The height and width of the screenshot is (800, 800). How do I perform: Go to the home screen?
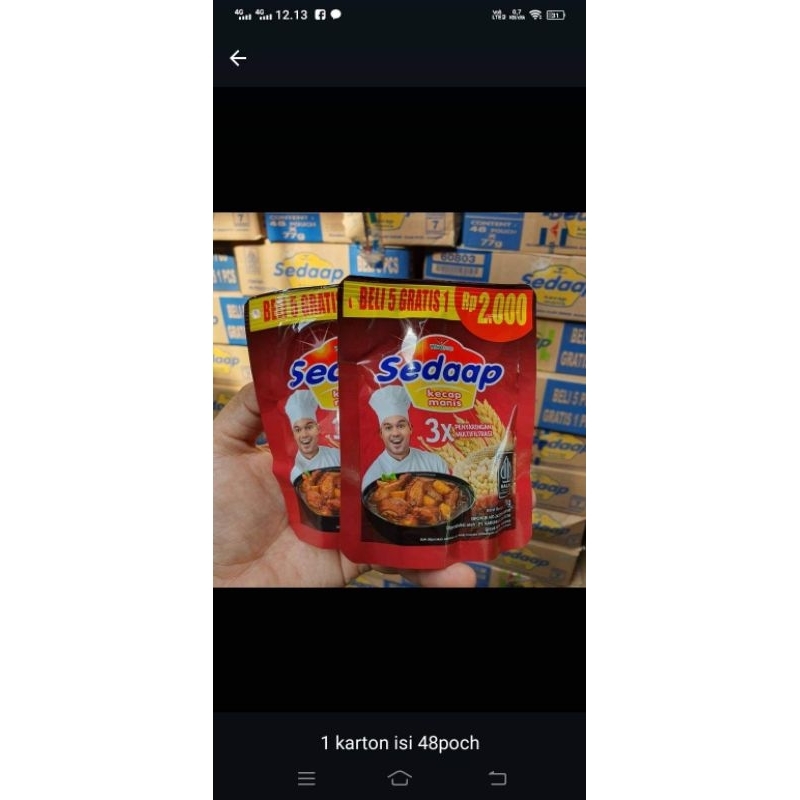399,778
